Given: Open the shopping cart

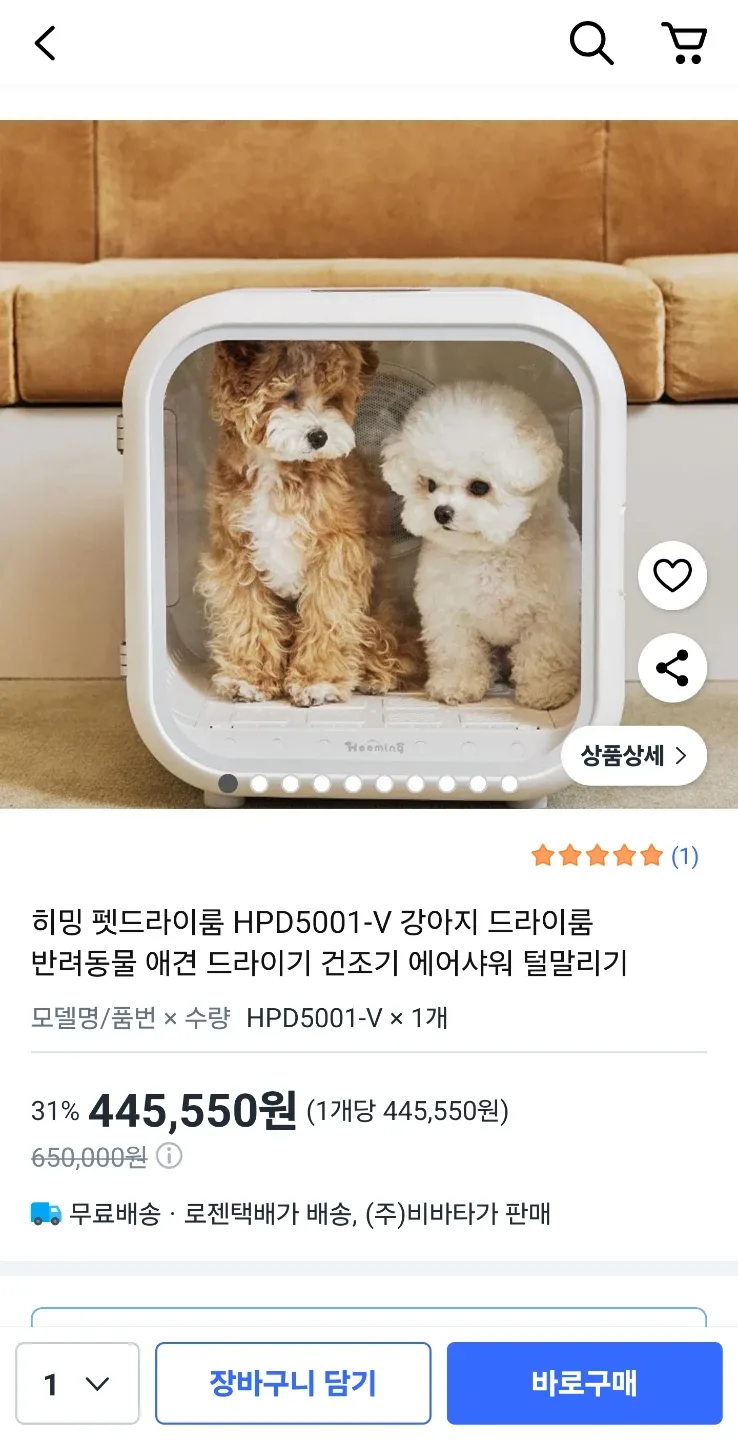Looking at the screenshot, I should [x=685, y=44].
